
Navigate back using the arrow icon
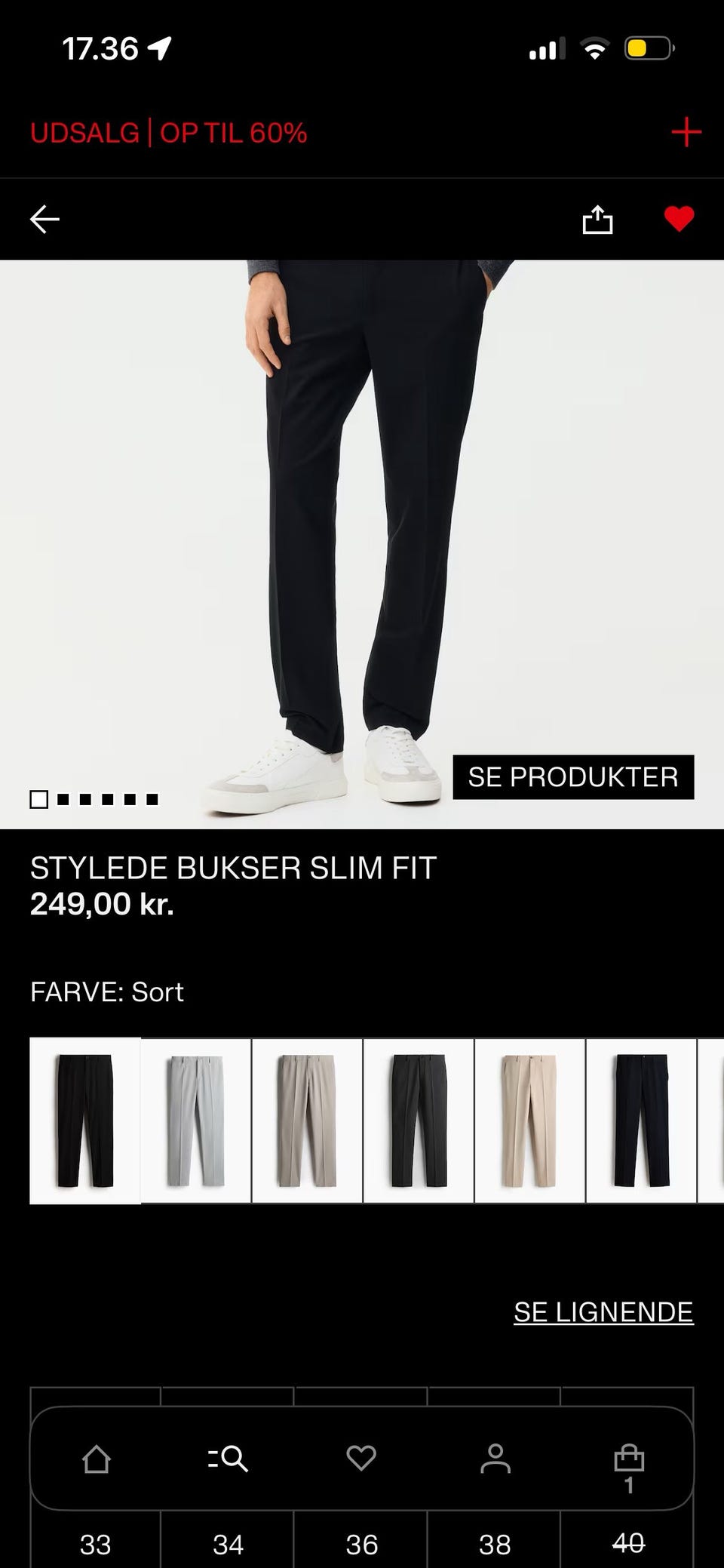[x=44, y=219]
